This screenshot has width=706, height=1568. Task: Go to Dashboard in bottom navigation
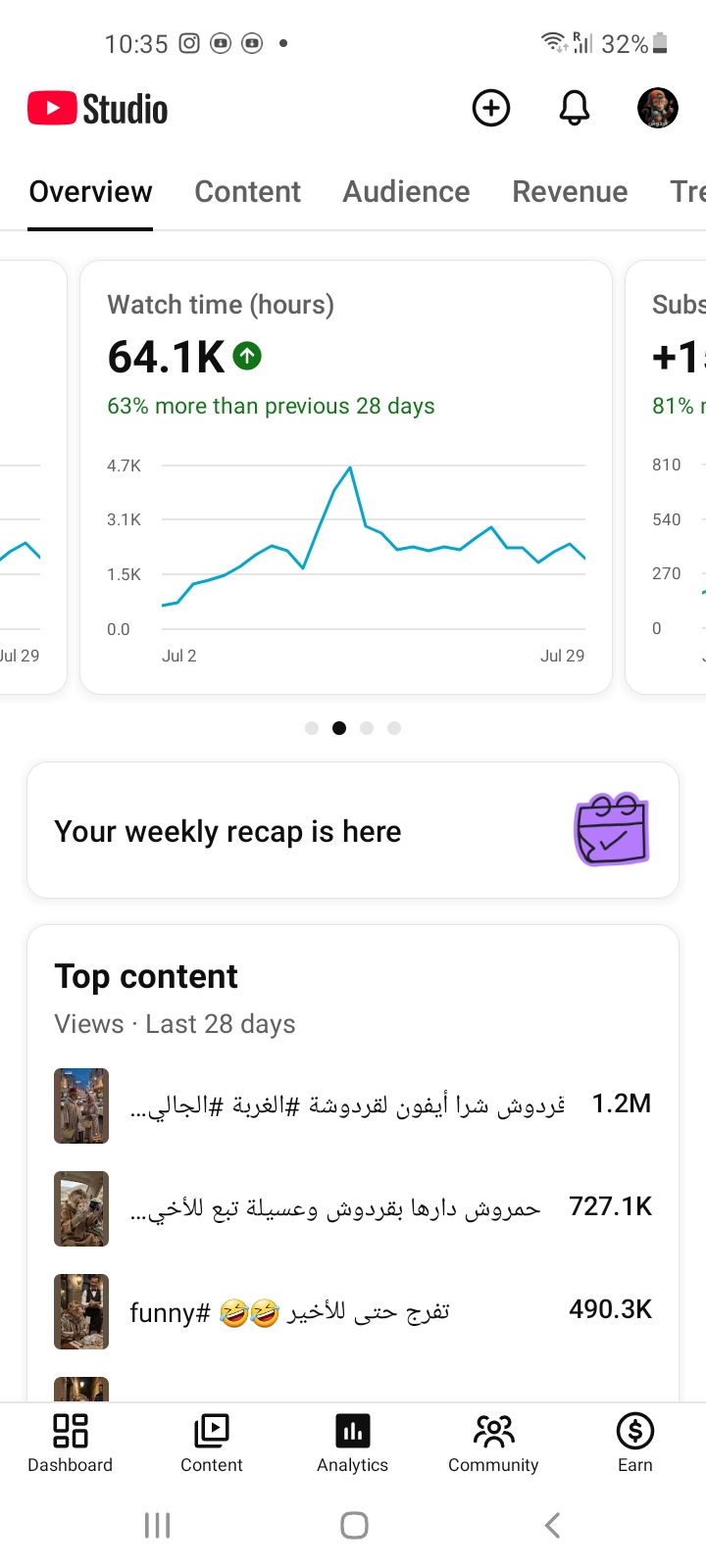pos(71,1444)
